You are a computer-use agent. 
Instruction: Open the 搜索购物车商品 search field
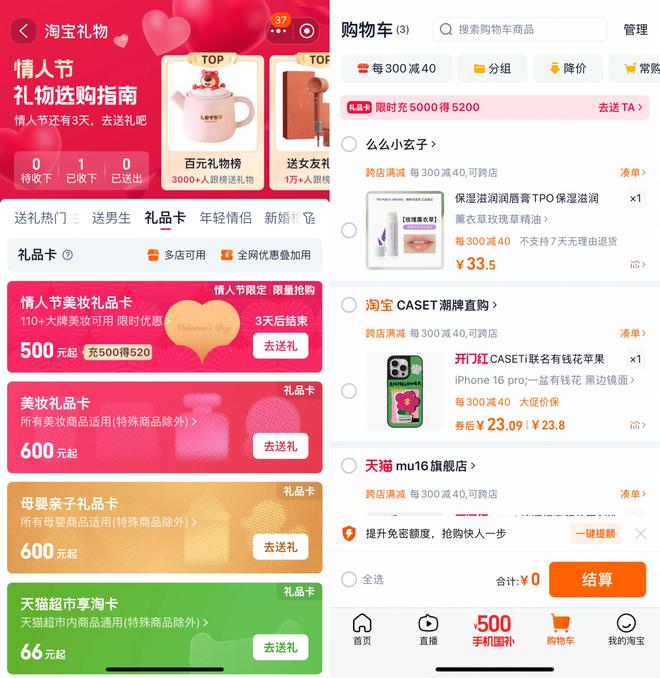(520, 30)
